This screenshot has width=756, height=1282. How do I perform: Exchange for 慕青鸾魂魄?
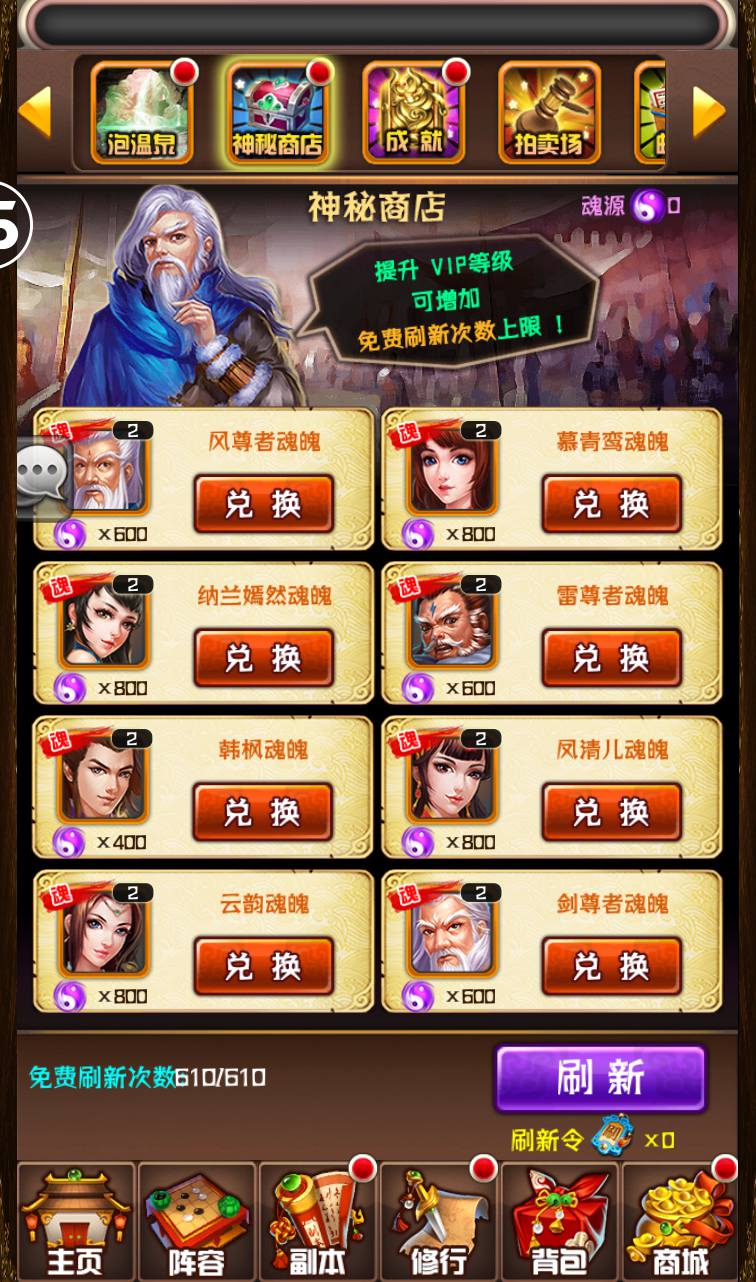coord(611,503)
